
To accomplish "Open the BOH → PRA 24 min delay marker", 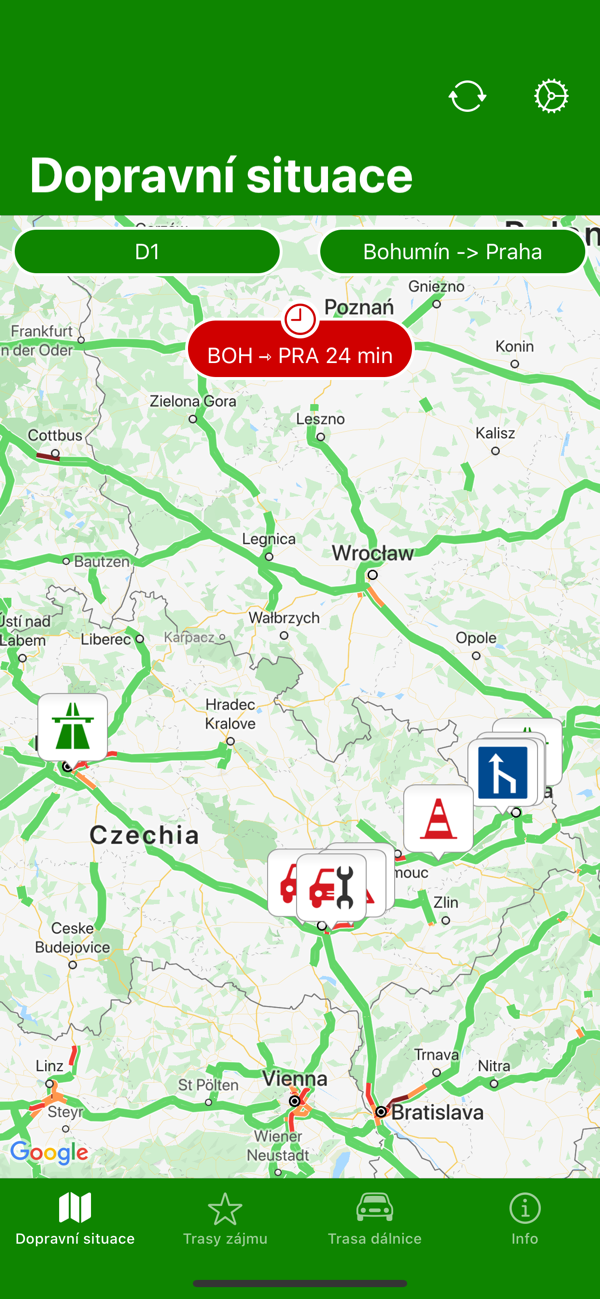I will (x=300, y=348).
